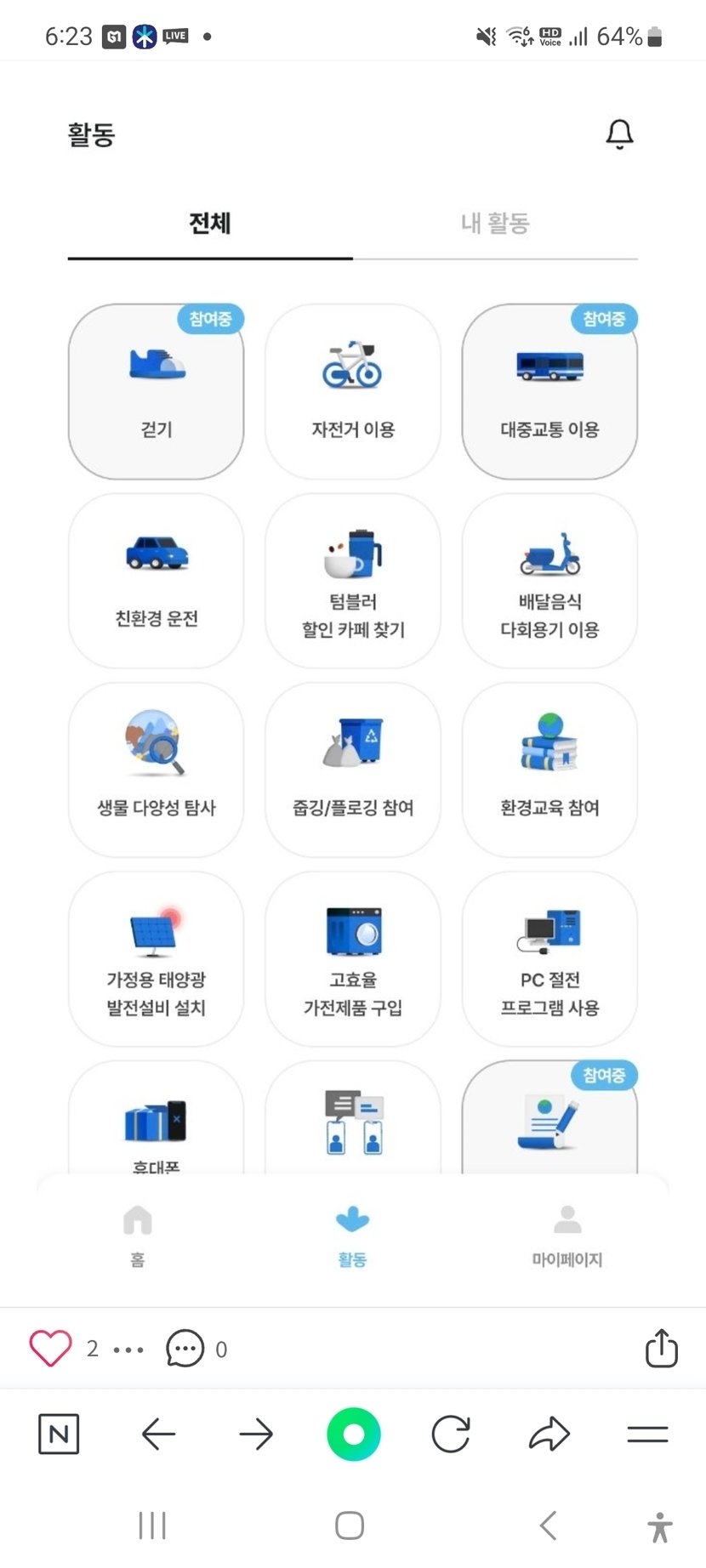Go to the 홈 tab
The width and height of the screenshot is (706, 1568).
(138, 1235)
